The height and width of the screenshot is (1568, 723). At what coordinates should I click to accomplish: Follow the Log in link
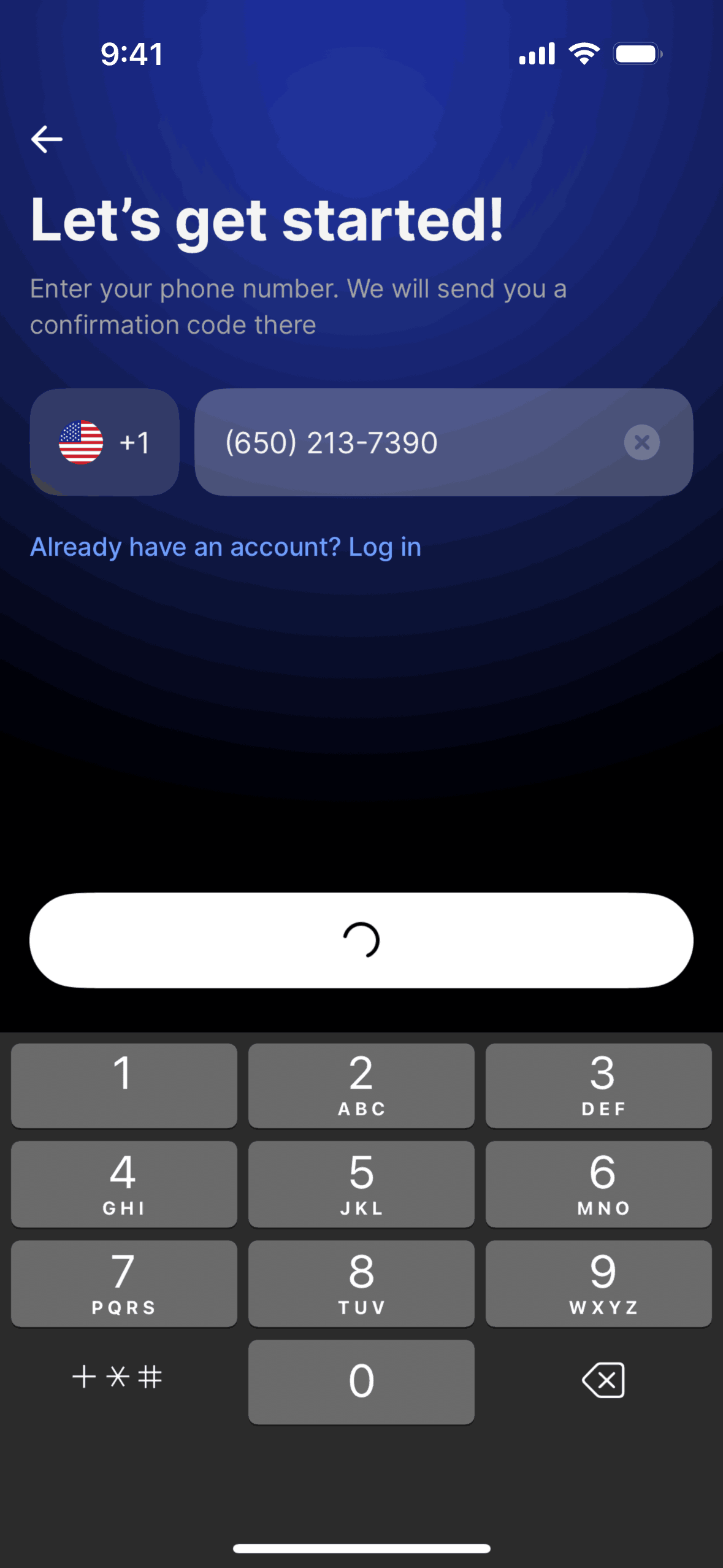tap(384, 547)
